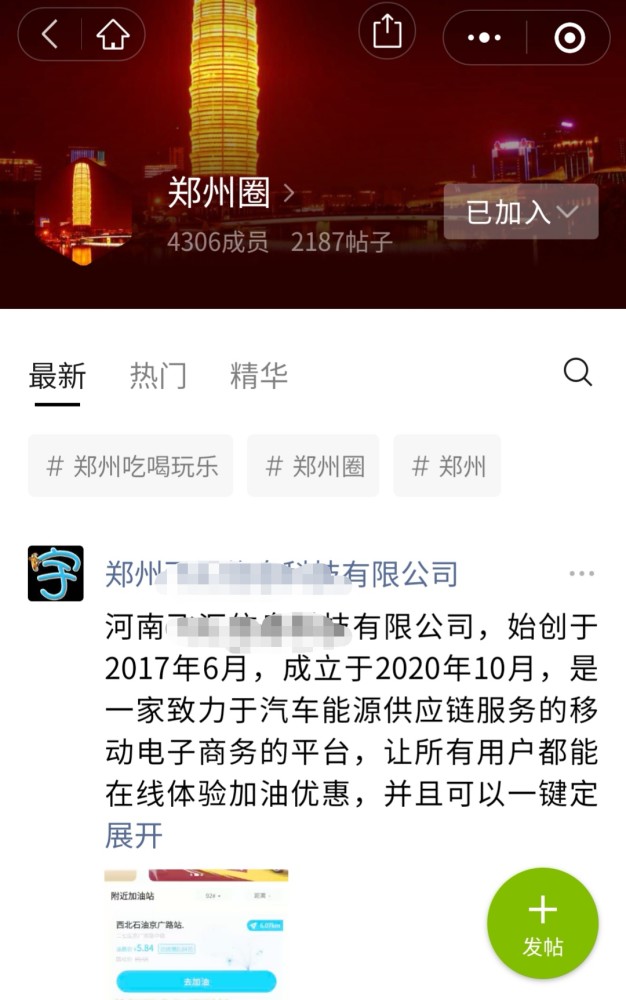The image size is (626, 1000).
Task: Switch to the 热门 tab
Action: (x=158, y=375)
